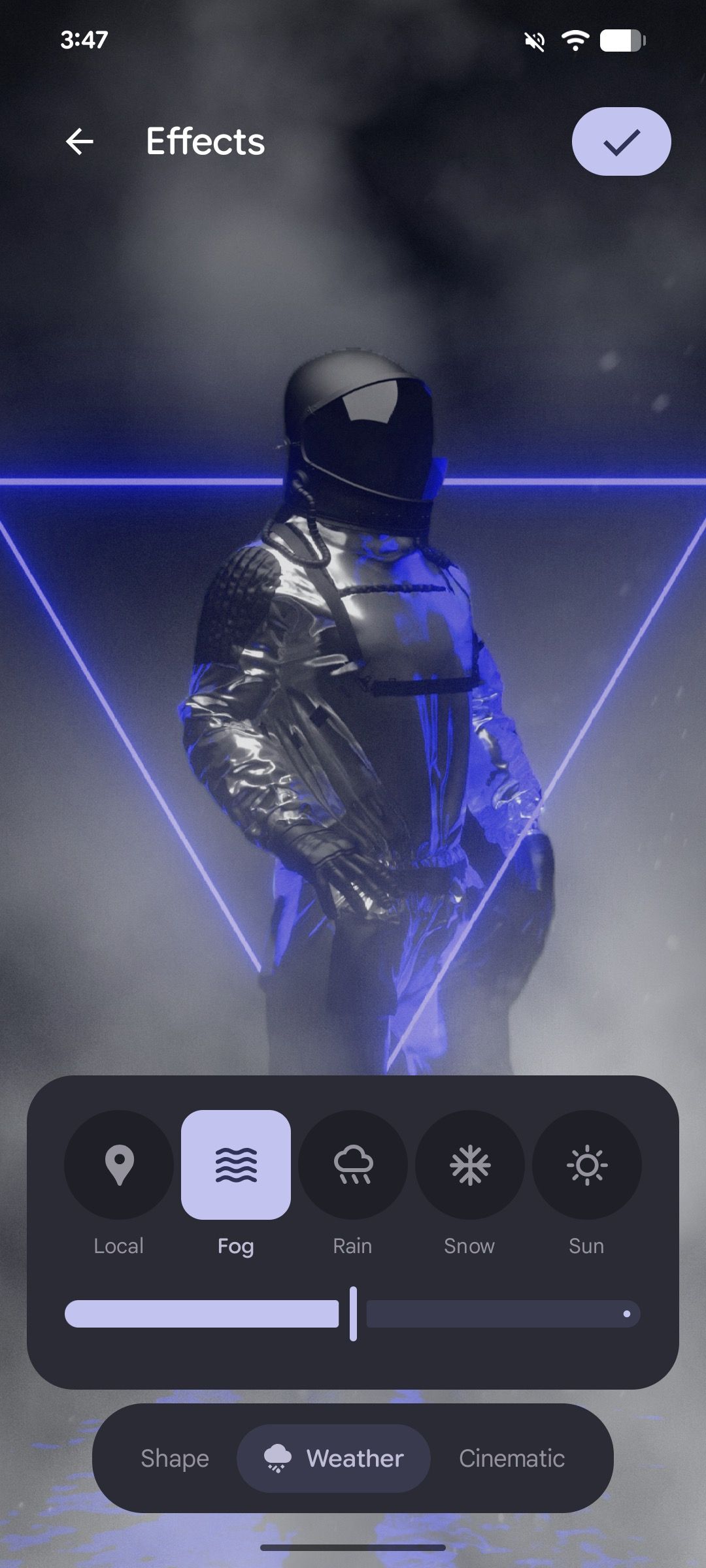Select the Local weather effect

119,1164
